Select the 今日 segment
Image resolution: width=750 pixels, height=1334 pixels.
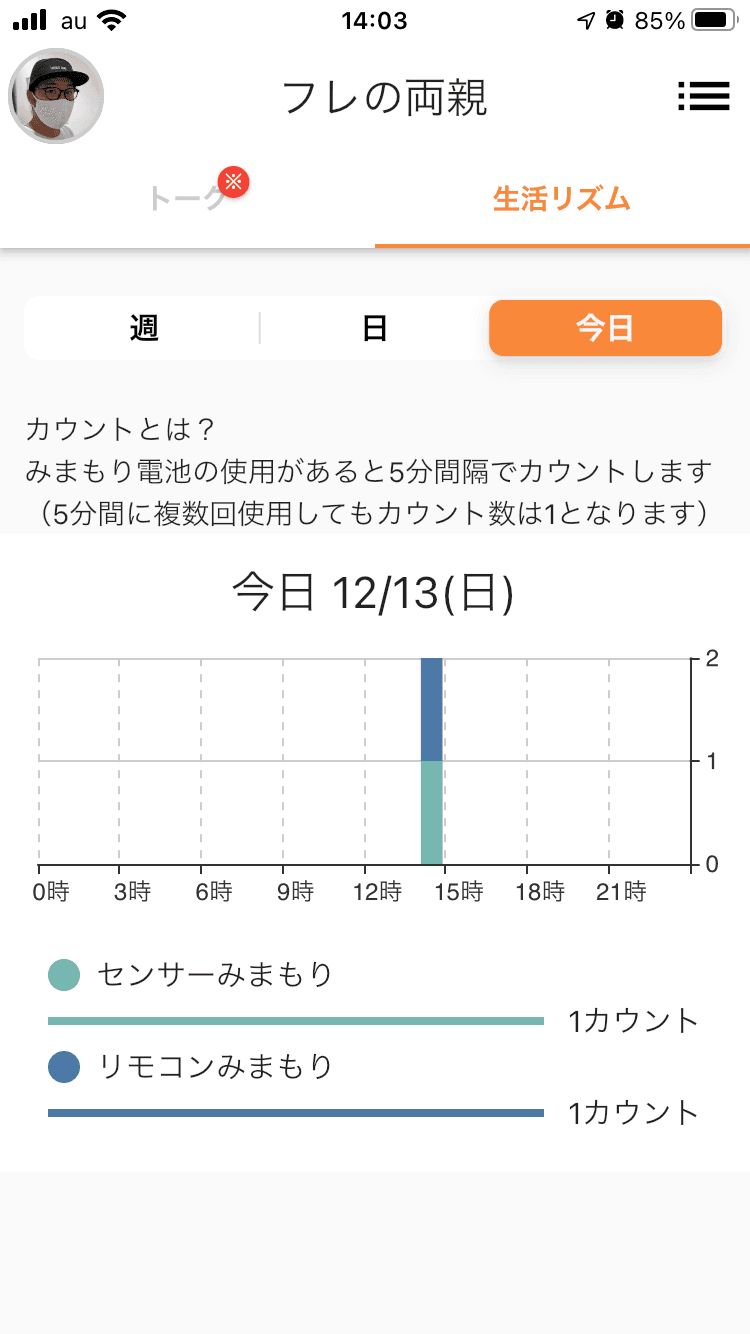click(x=605, y=328)
